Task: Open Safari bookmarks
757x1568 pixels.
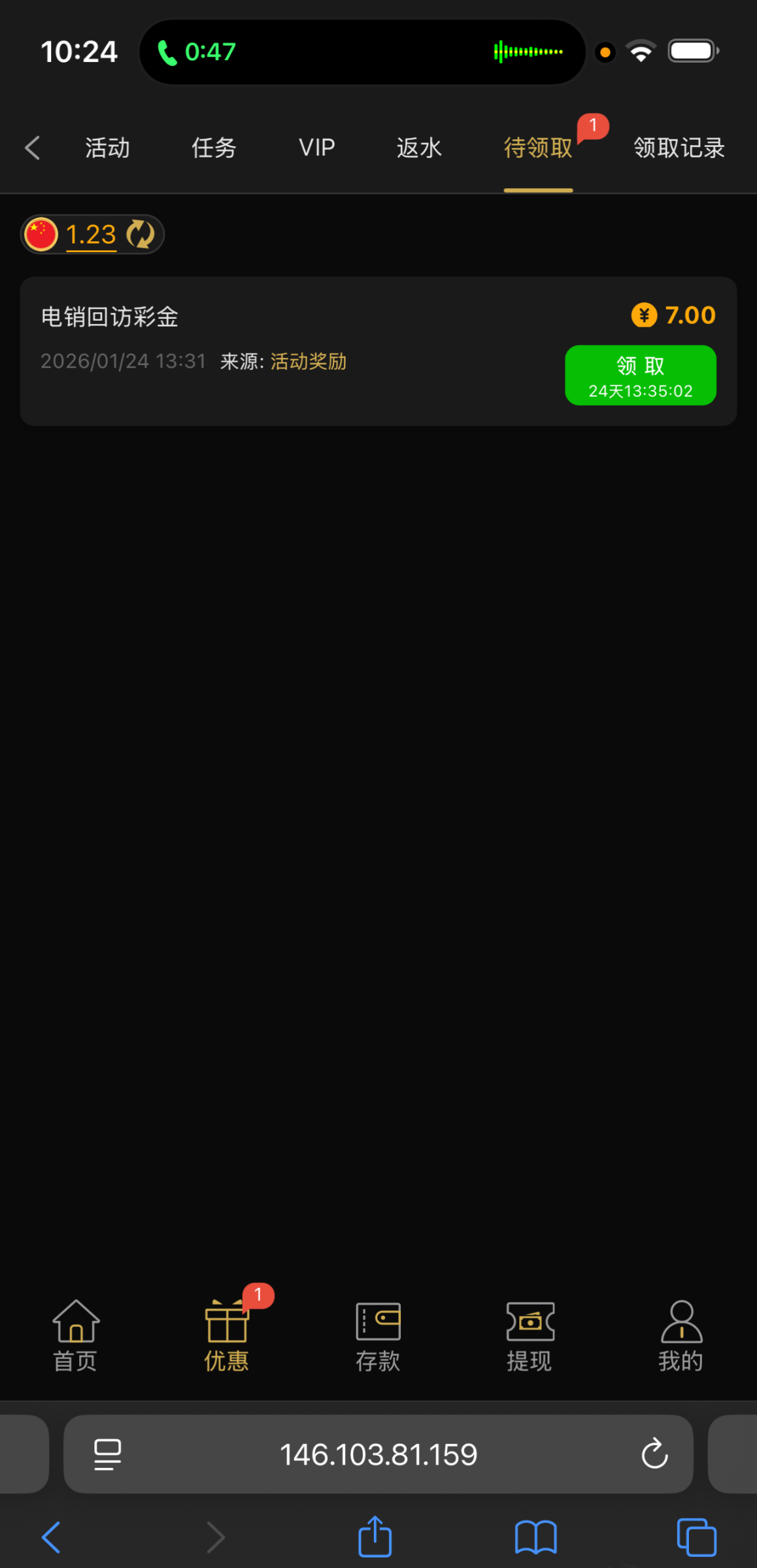Action: [x=535, y=1537]
